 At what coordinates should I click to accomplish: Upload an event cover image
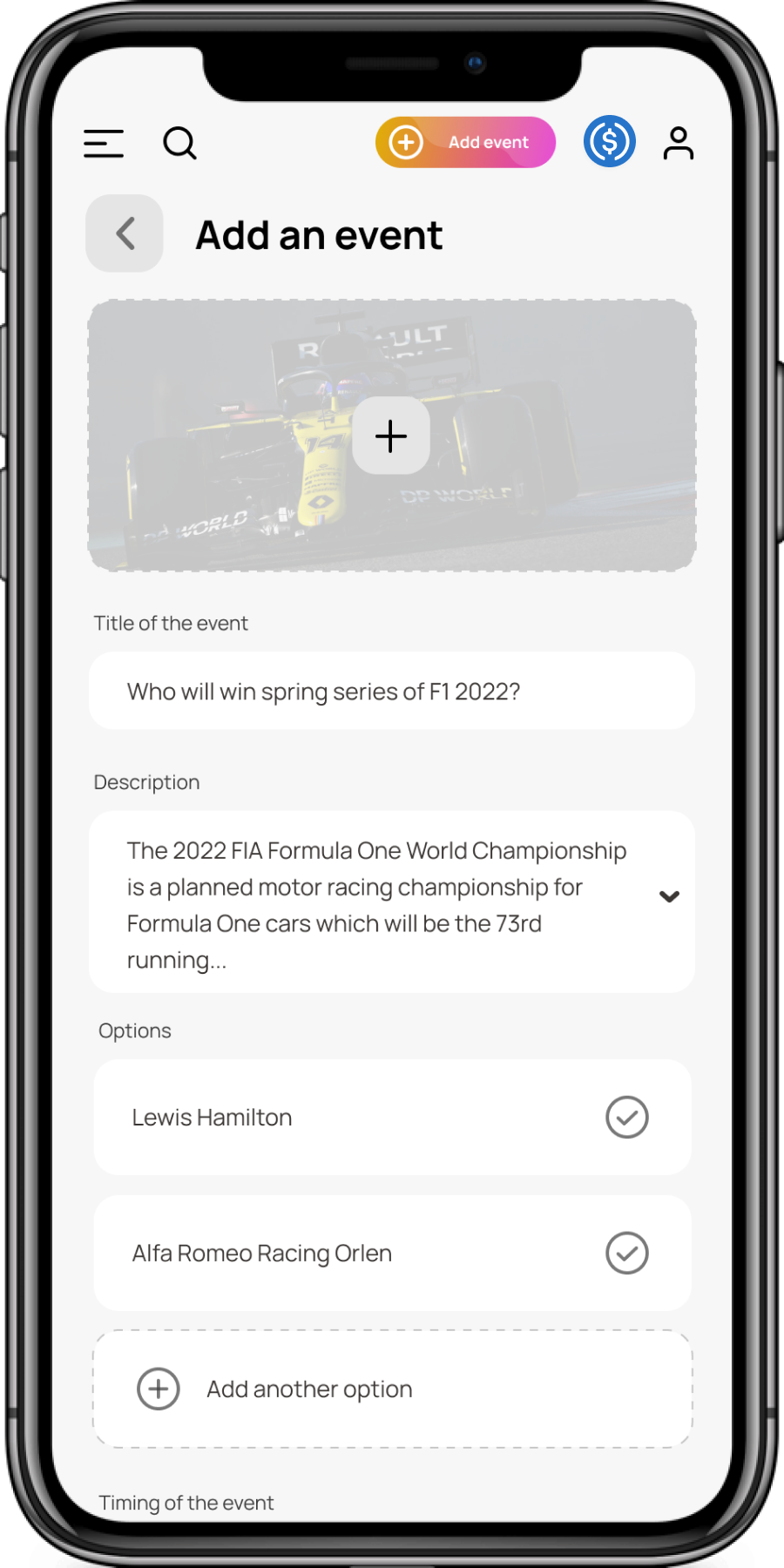pos(391,436)
